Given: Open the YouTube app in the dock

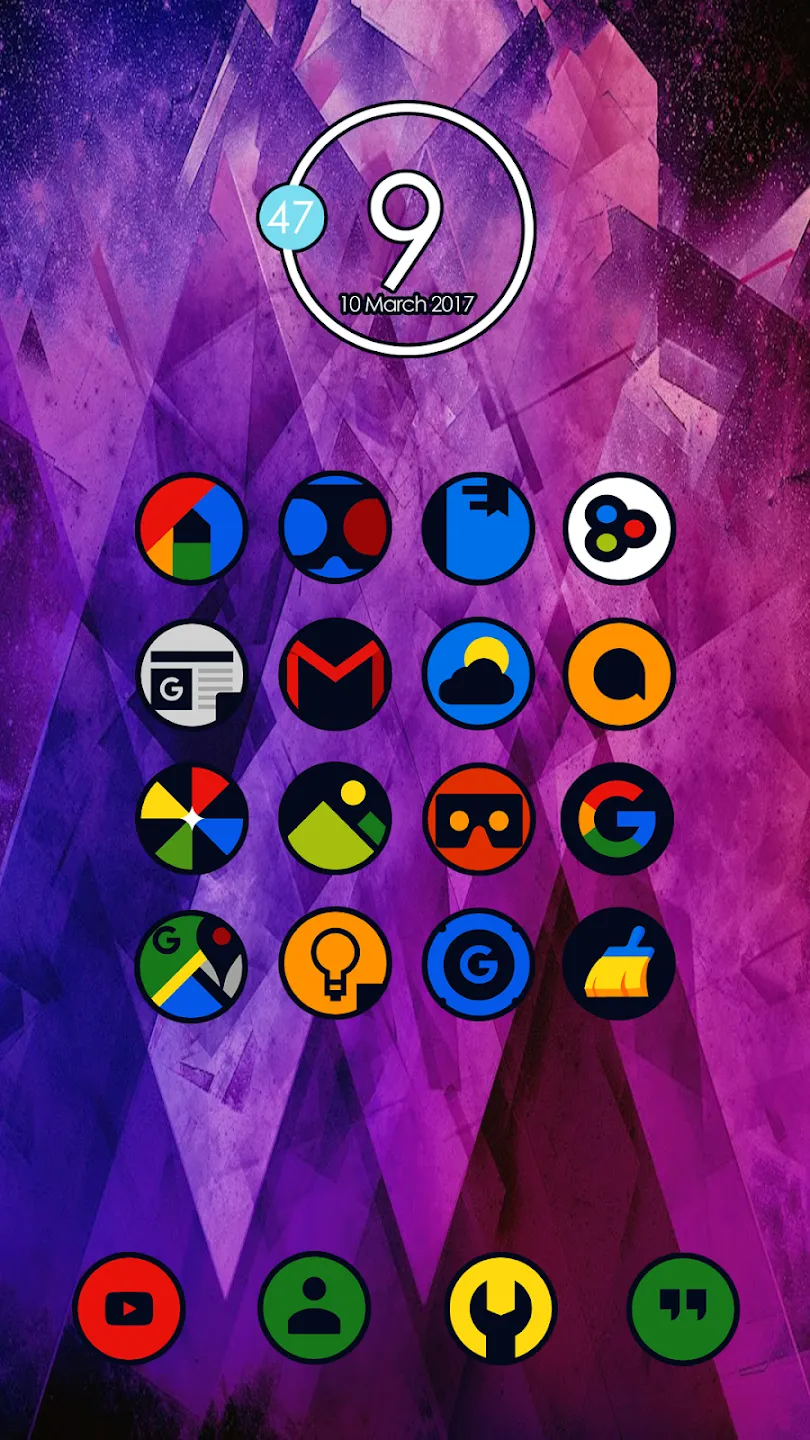Looking at the screenshot, I should click(129, 1308).
